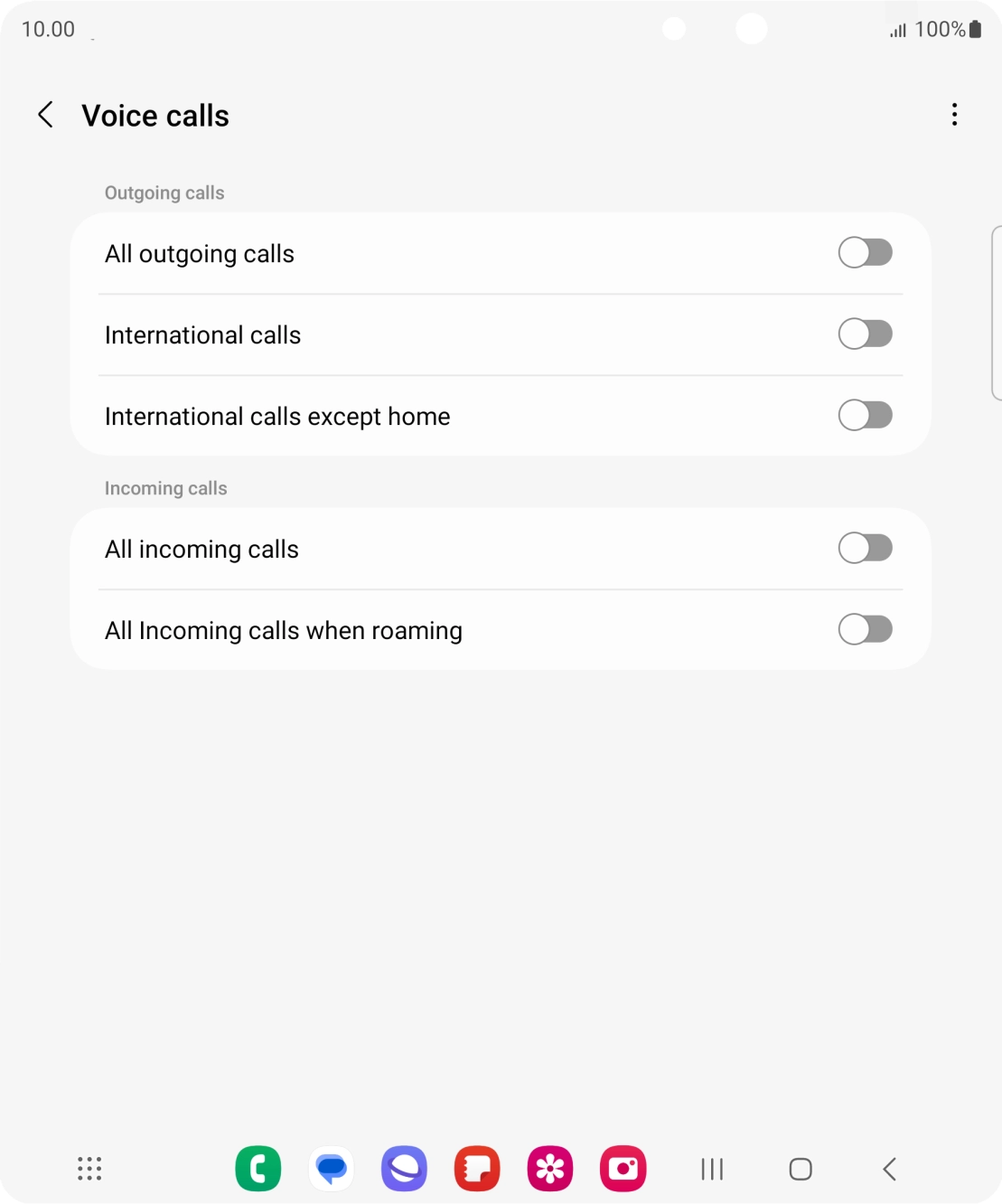Open the app drawer

coord(89,1169)
